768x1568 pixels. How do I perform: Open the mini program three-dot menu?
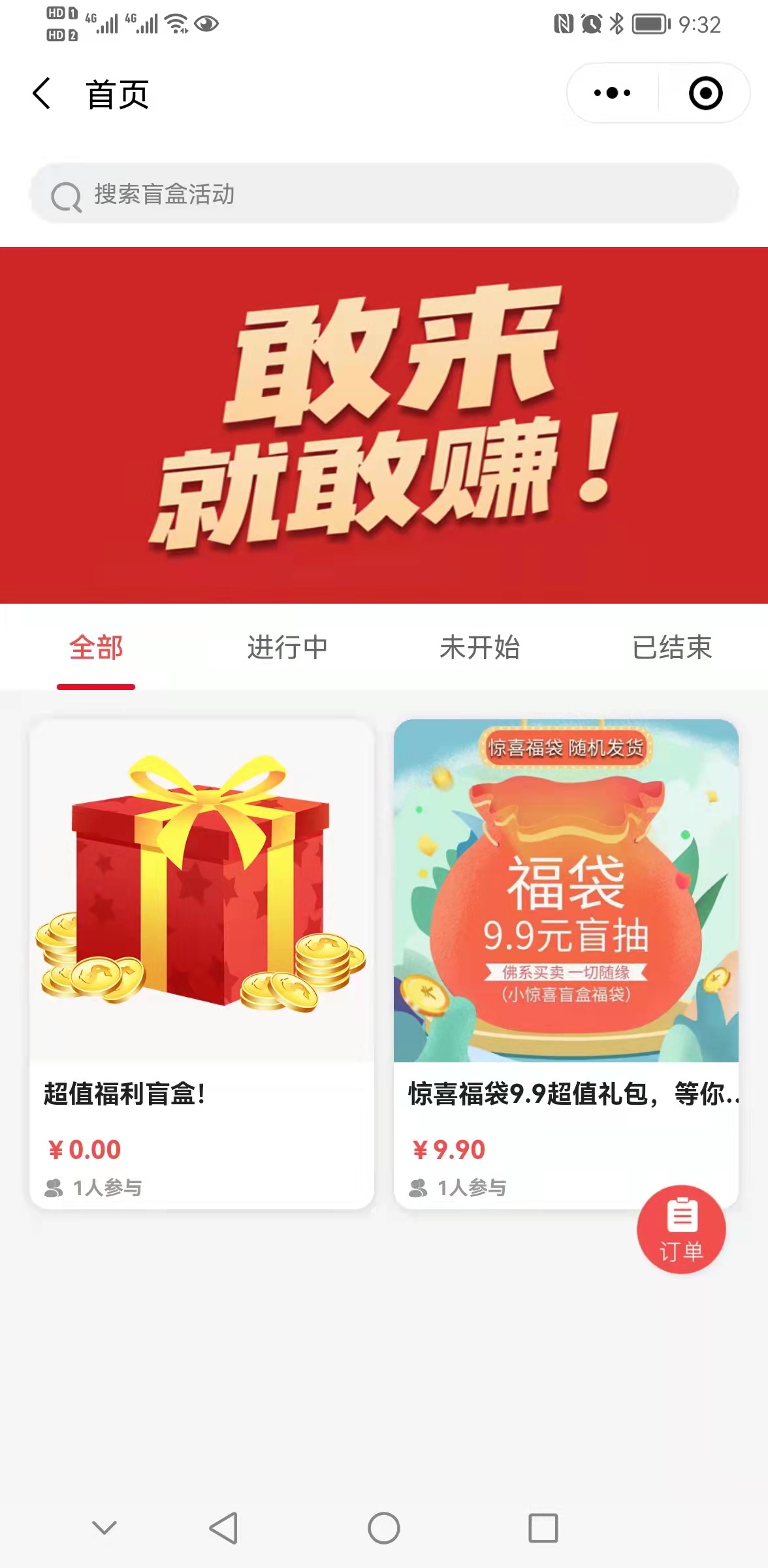click(612, 93)
